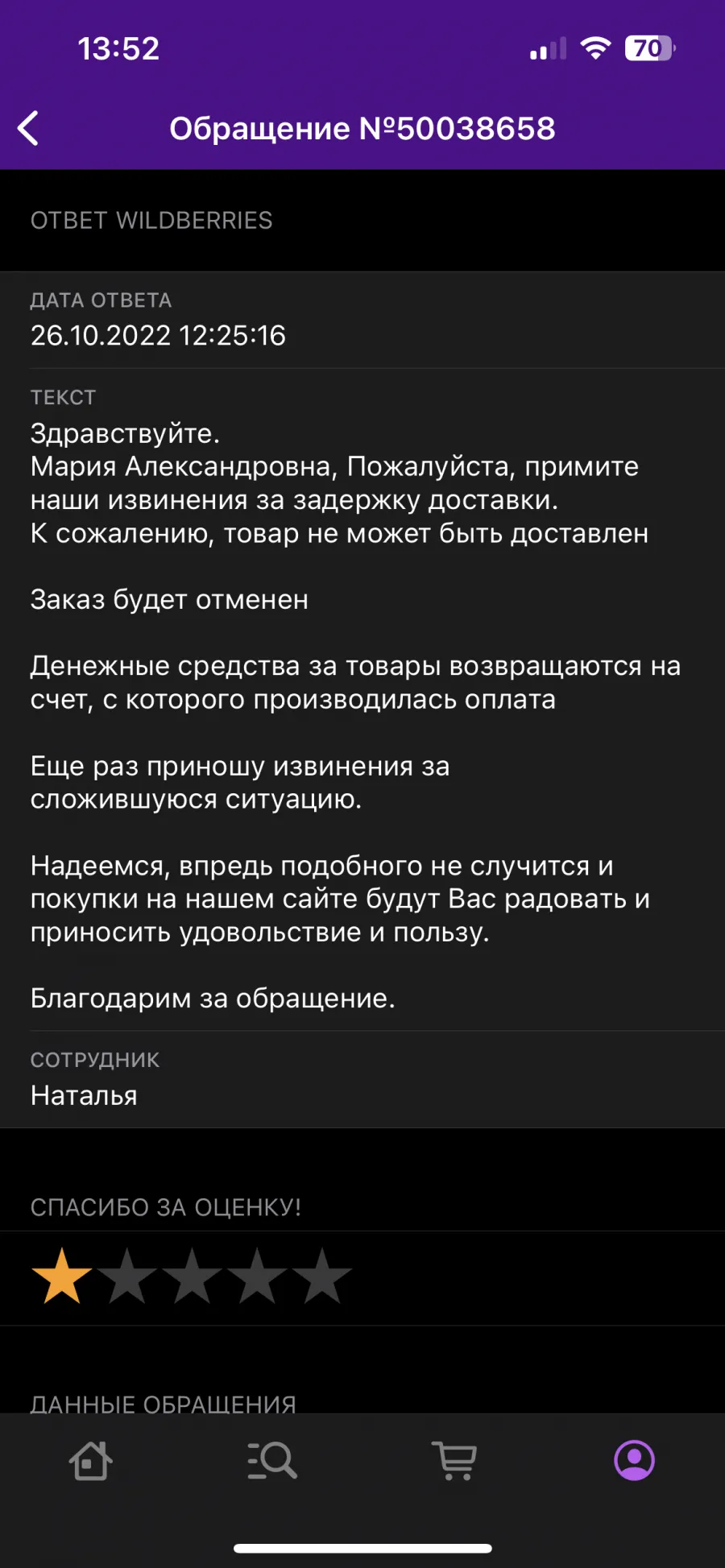Open the catalog search tab
The height and width of the screenshot is (1568, 725).
pyautogui.click(x=272, y=1460)
